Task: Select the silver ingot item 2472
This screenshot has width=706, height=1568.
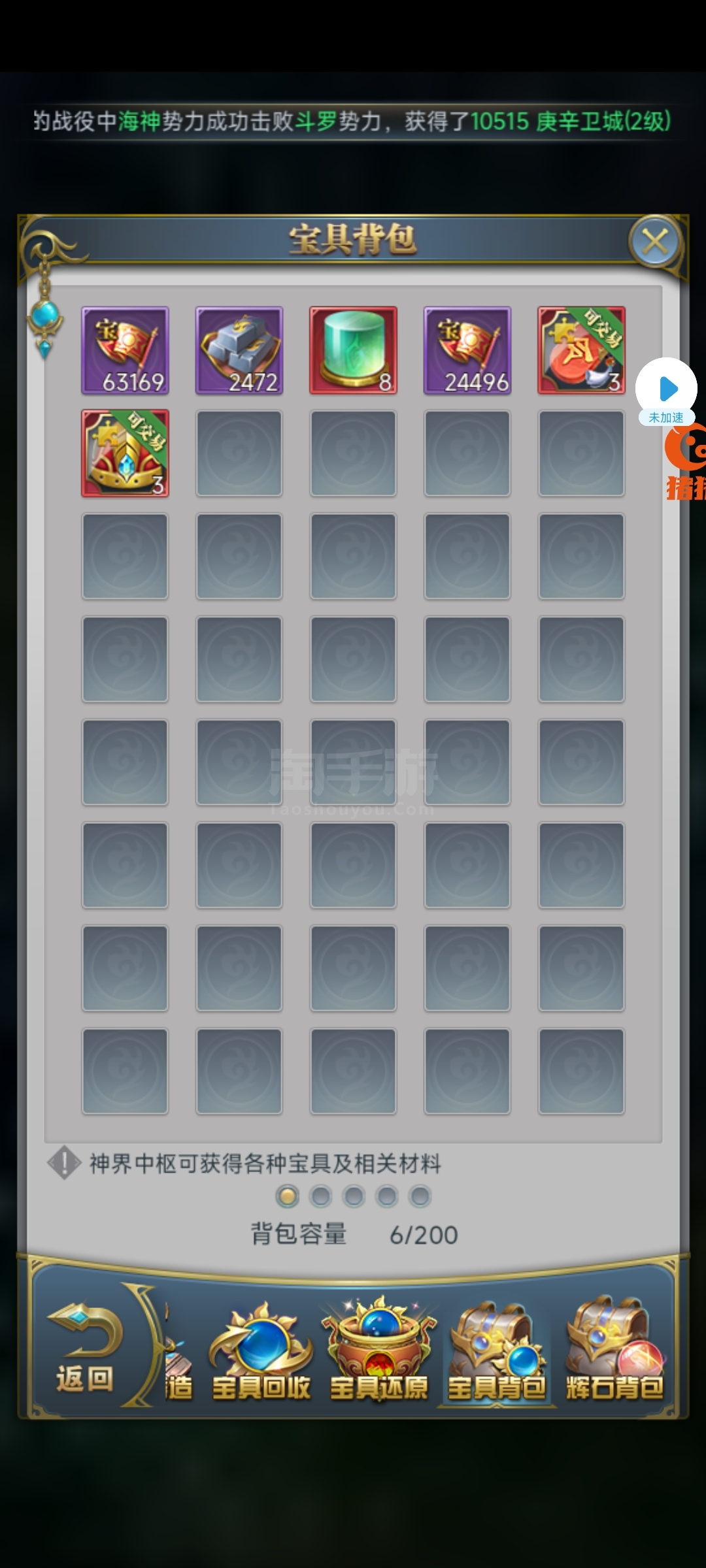Action: (239, 350)
